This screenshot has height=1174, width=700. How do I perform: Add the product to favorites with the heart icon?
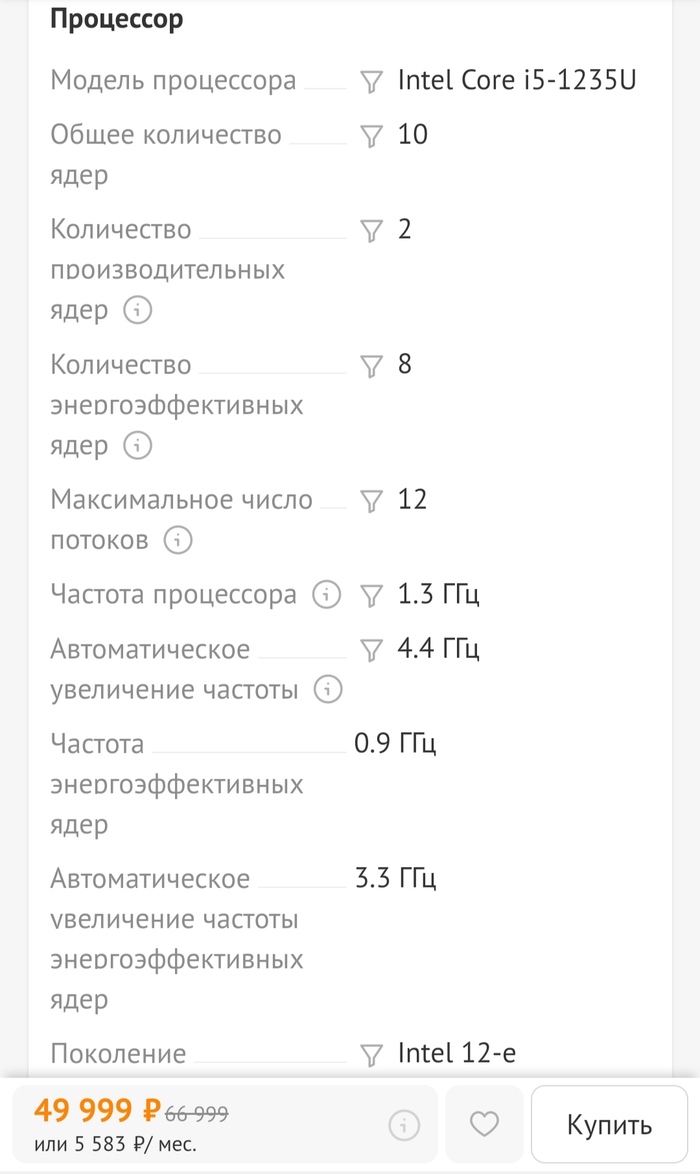point(484,1125)
